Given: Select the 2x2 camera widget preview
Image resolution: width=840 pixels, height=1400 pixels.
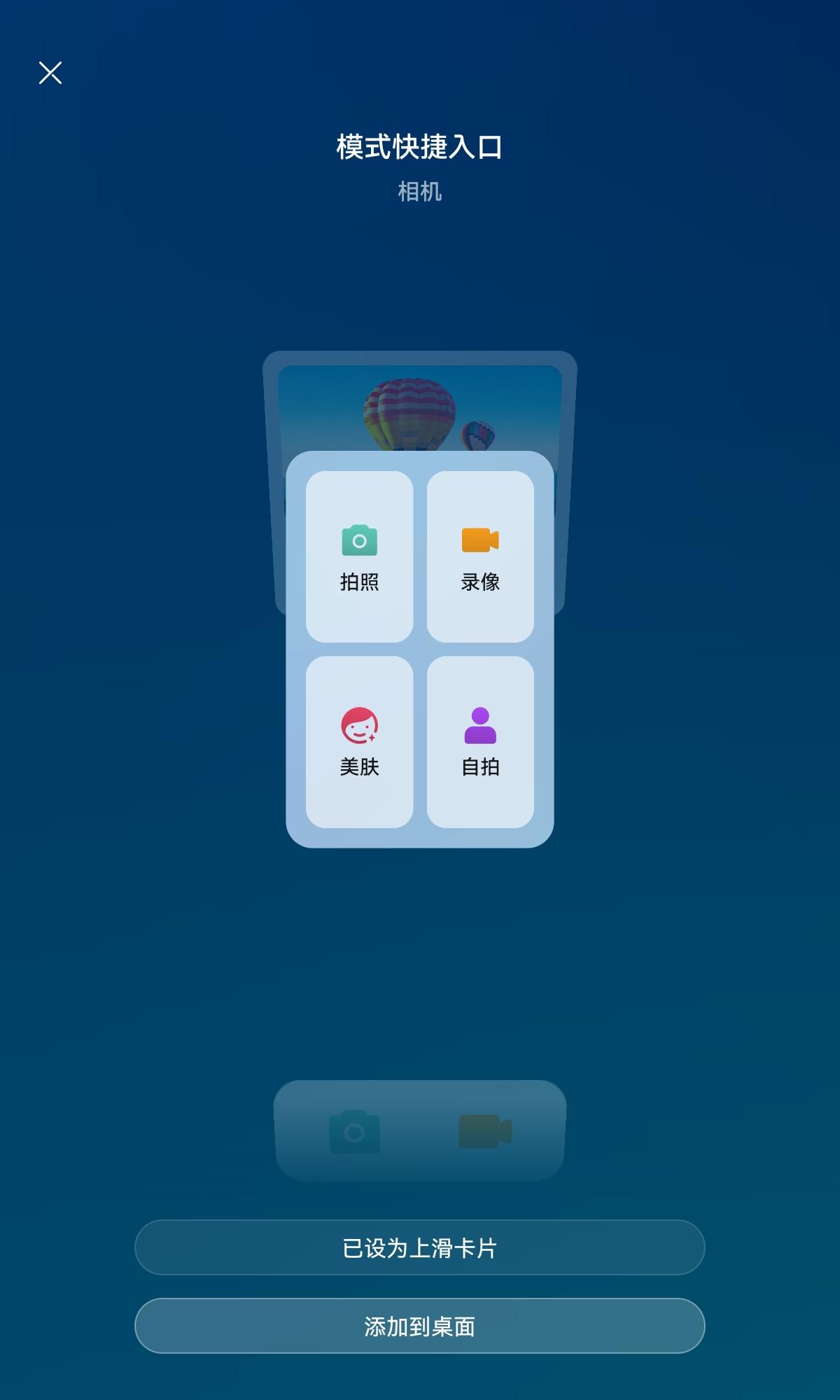Looking at the screenshot, I should [419, 649].
